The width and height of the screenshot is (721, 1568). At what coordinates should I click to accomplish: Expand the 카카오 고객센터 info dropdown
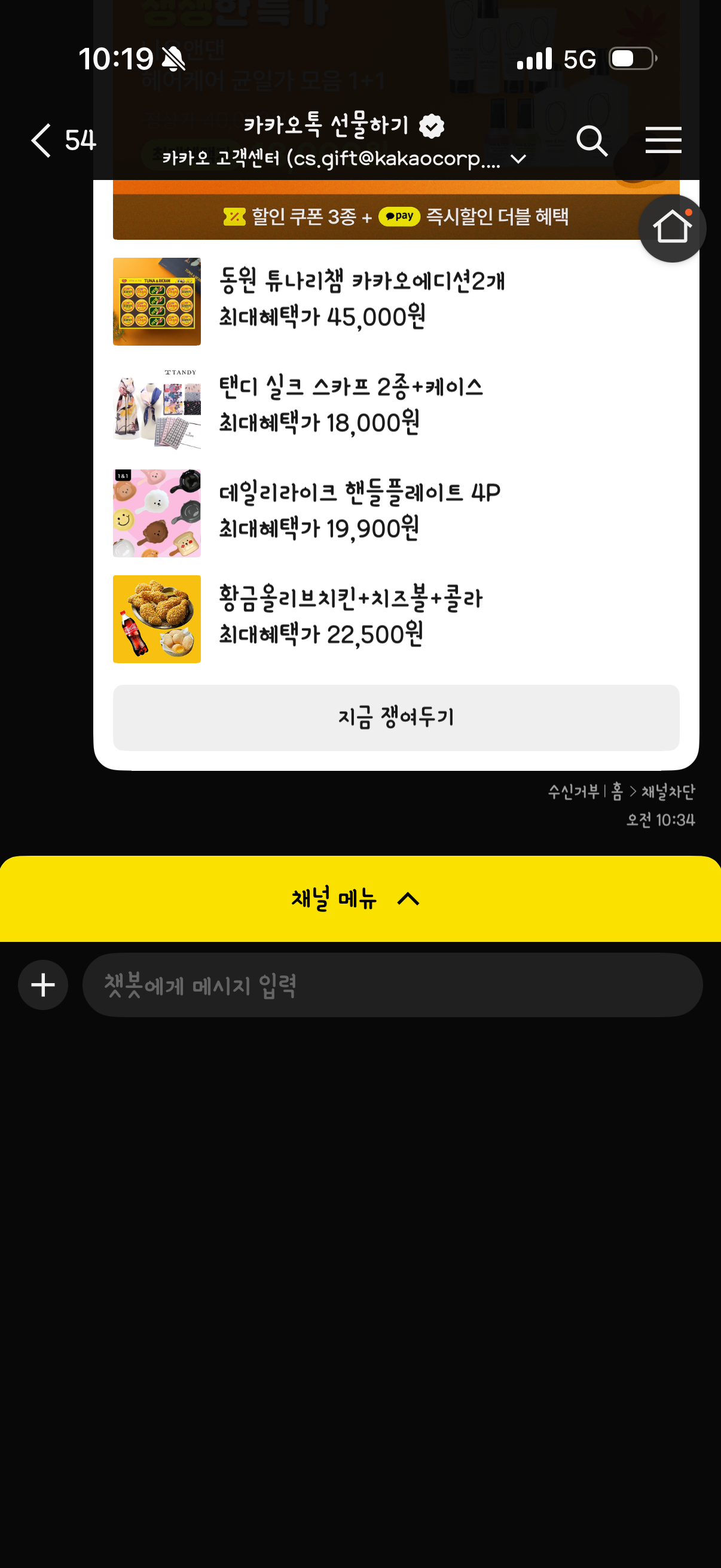[518, 160]
